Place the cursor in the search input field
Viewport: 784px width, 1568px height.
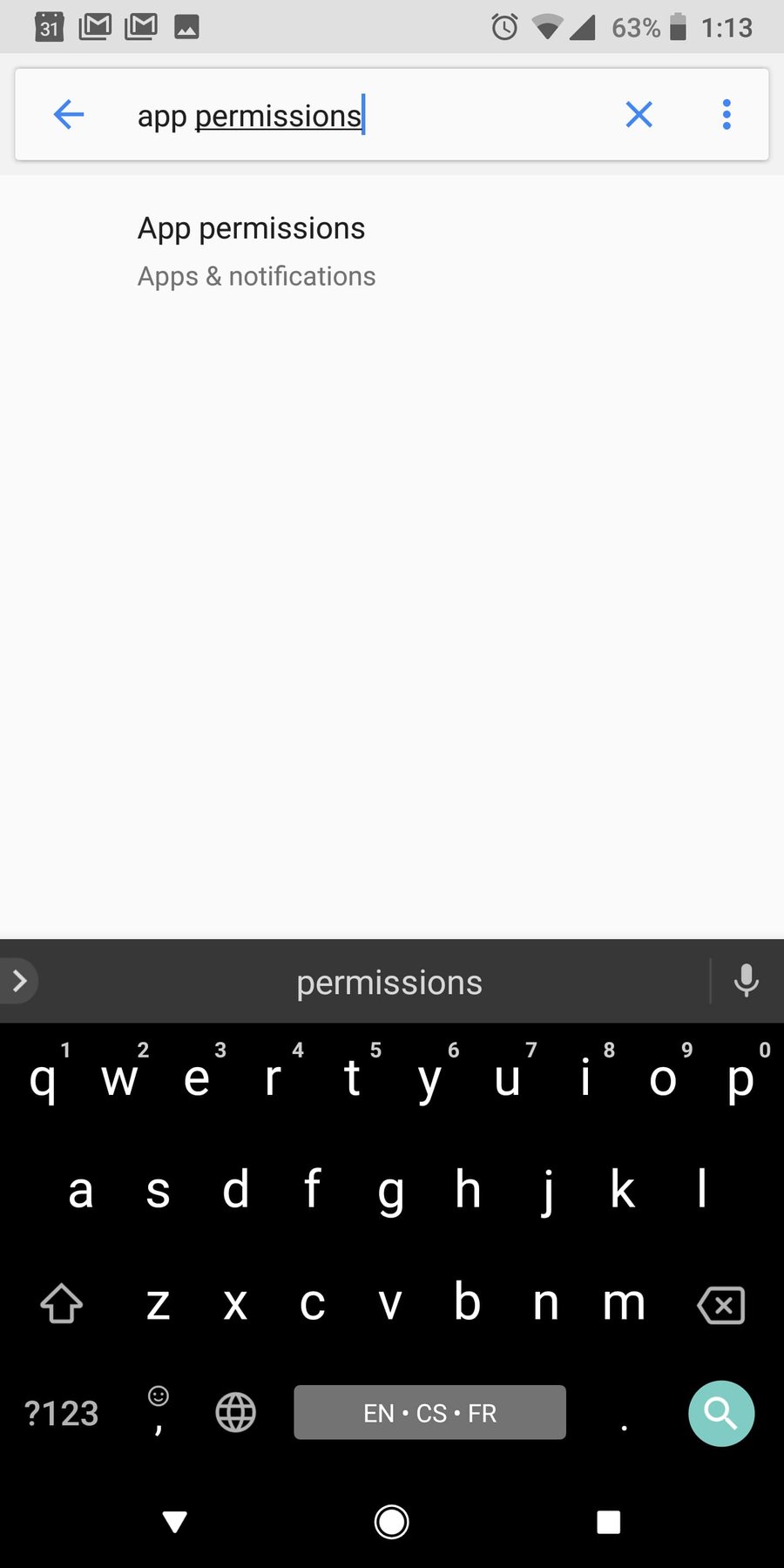click(348, 114)
